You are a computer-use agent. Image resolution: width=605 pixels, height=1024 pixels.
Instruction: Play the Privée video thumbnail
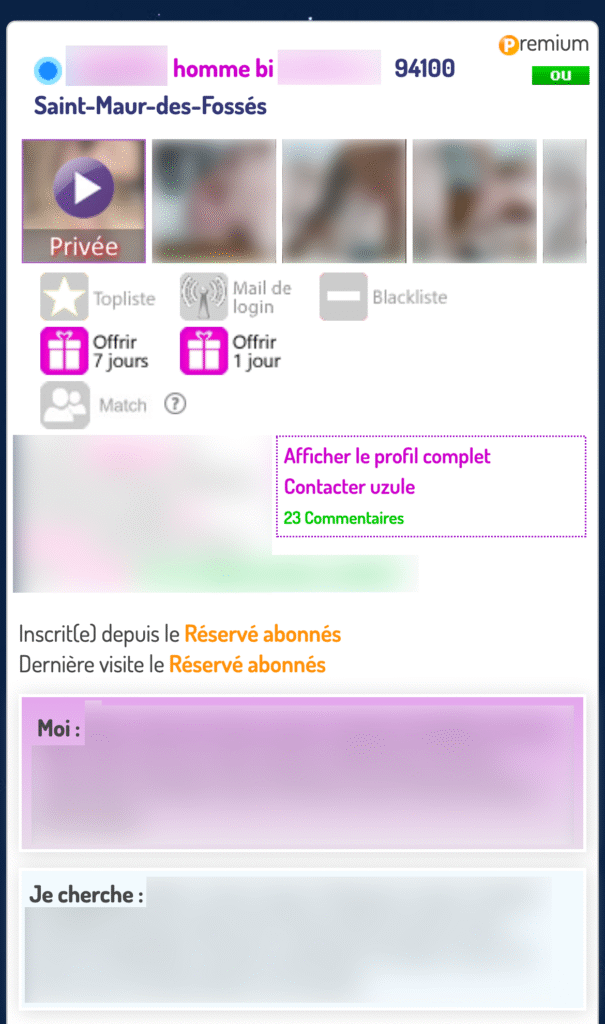(x=84, y=200)
